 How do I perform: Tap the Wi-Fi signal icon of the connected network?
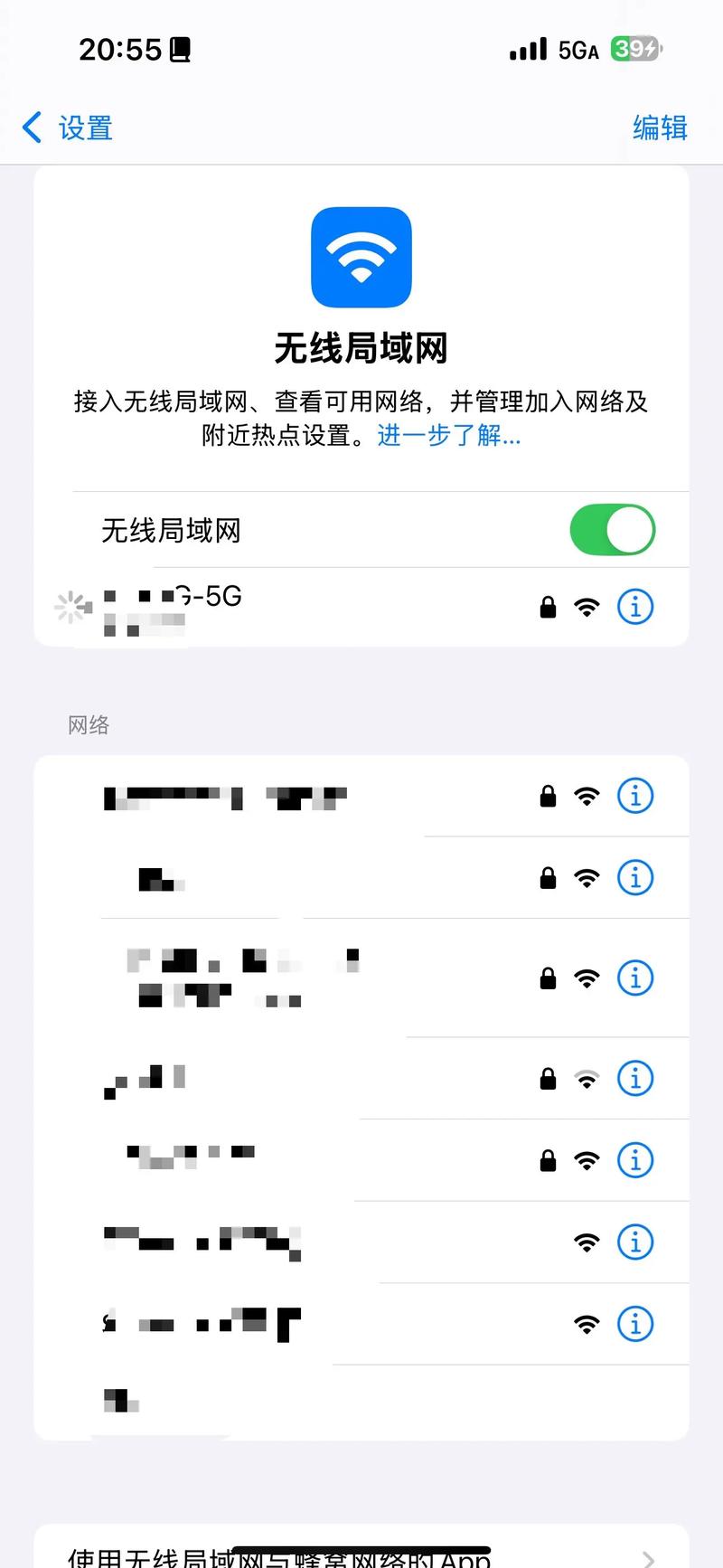point(587,607)
